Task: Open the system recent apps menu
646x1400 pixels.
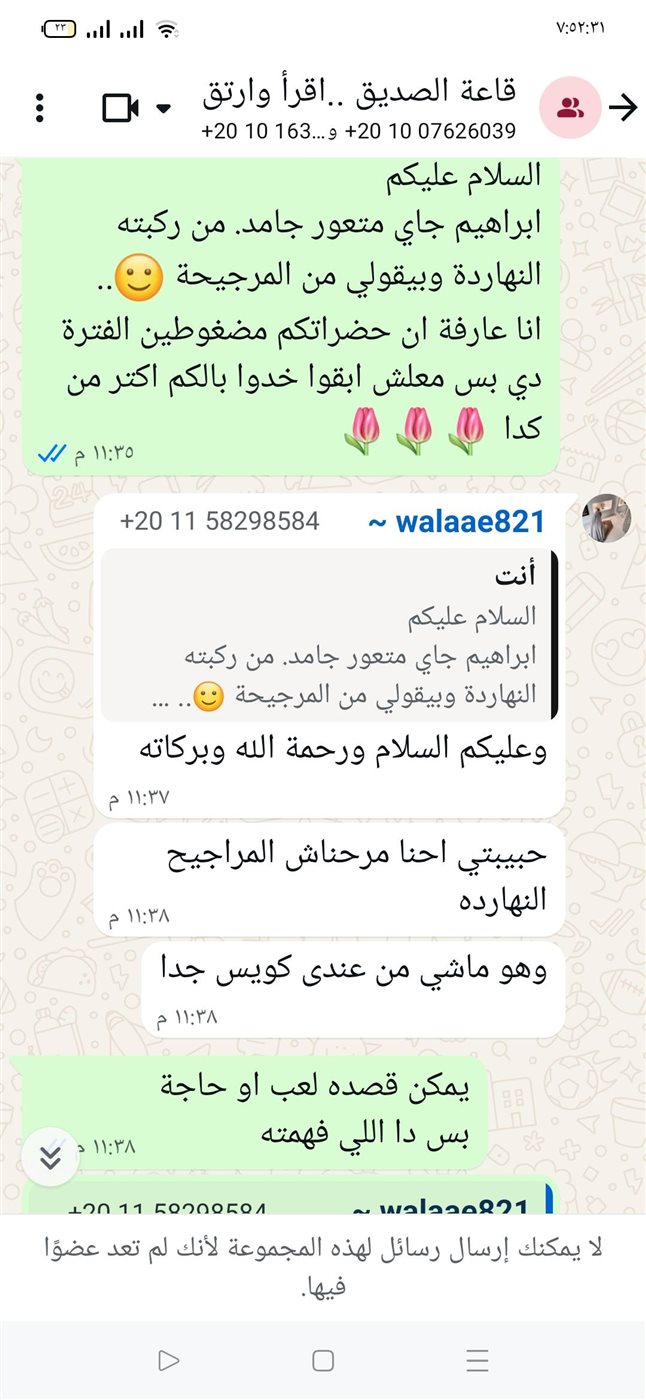Action: click(477, 1360)
